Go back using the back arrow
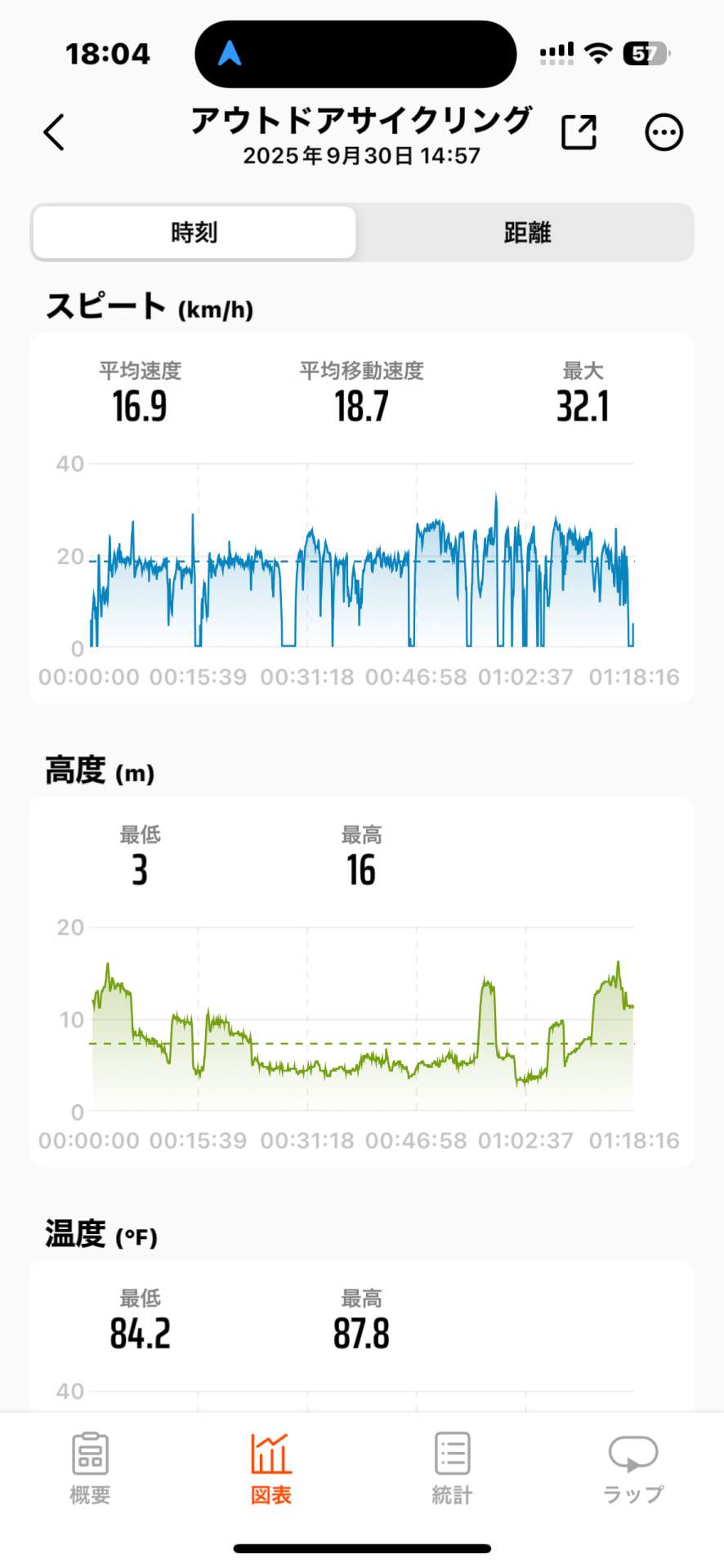This screenshot has height=1568, width=724. [54, 132]
